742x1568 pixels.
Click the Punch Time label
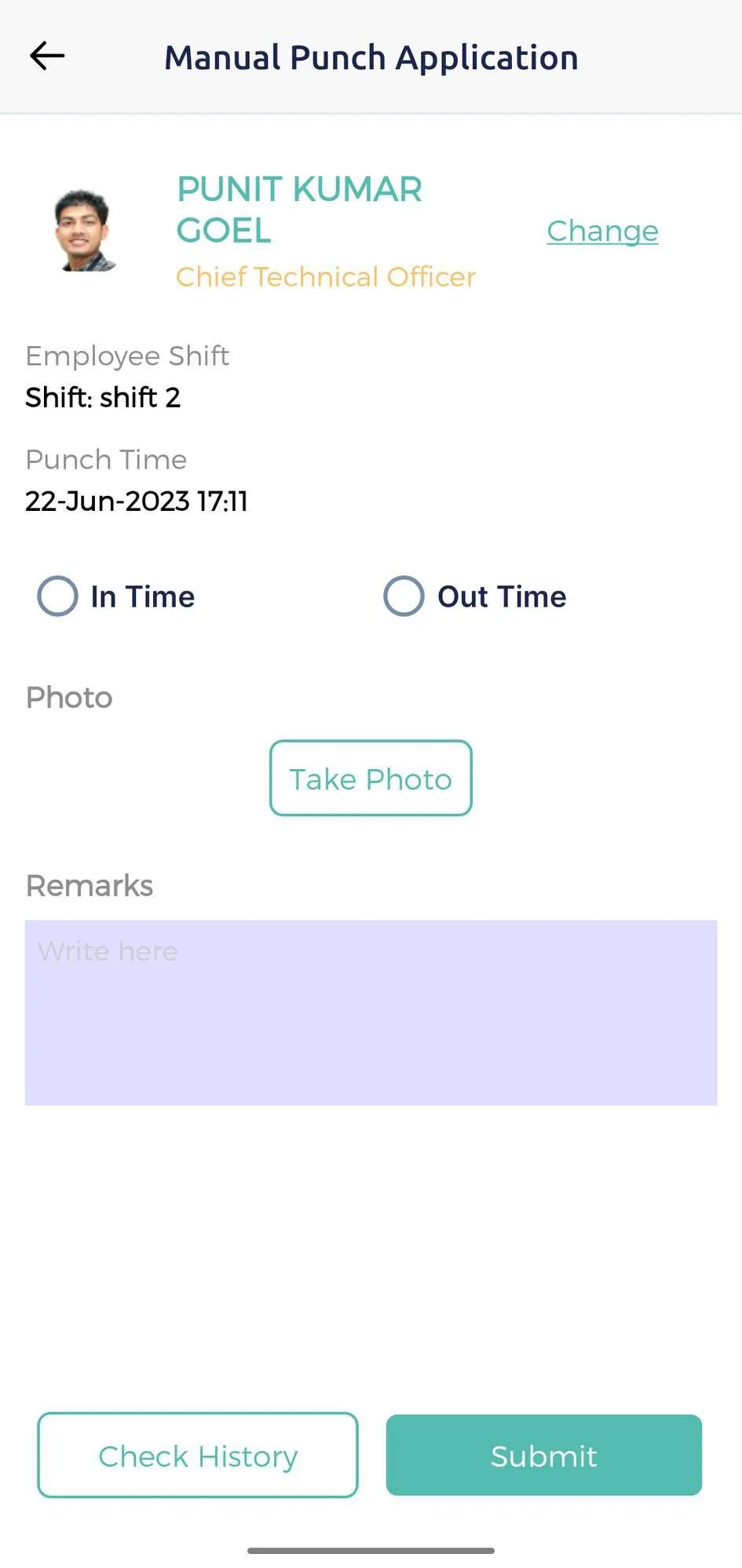(x=106, y=460)
